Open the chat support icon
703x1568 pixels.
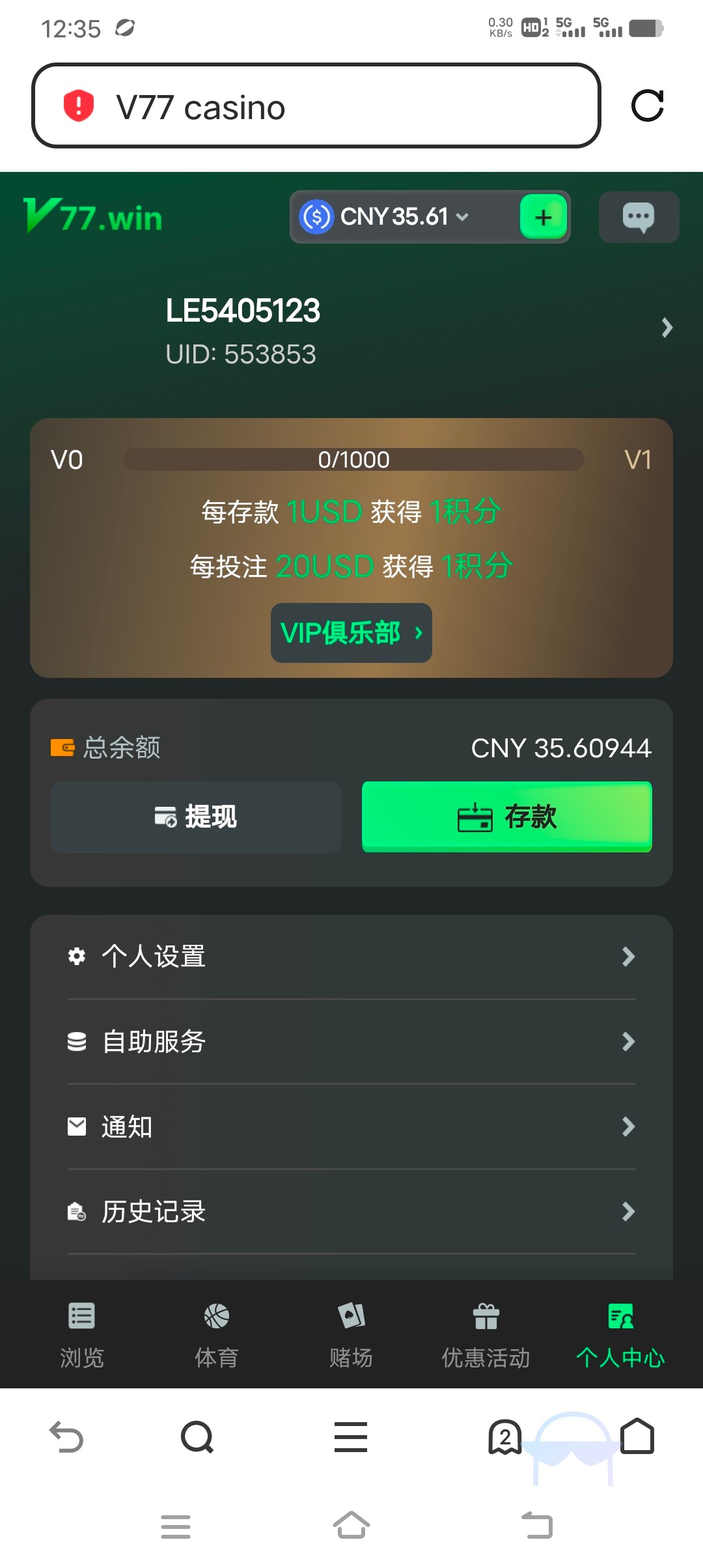click(x=639, y=217)
